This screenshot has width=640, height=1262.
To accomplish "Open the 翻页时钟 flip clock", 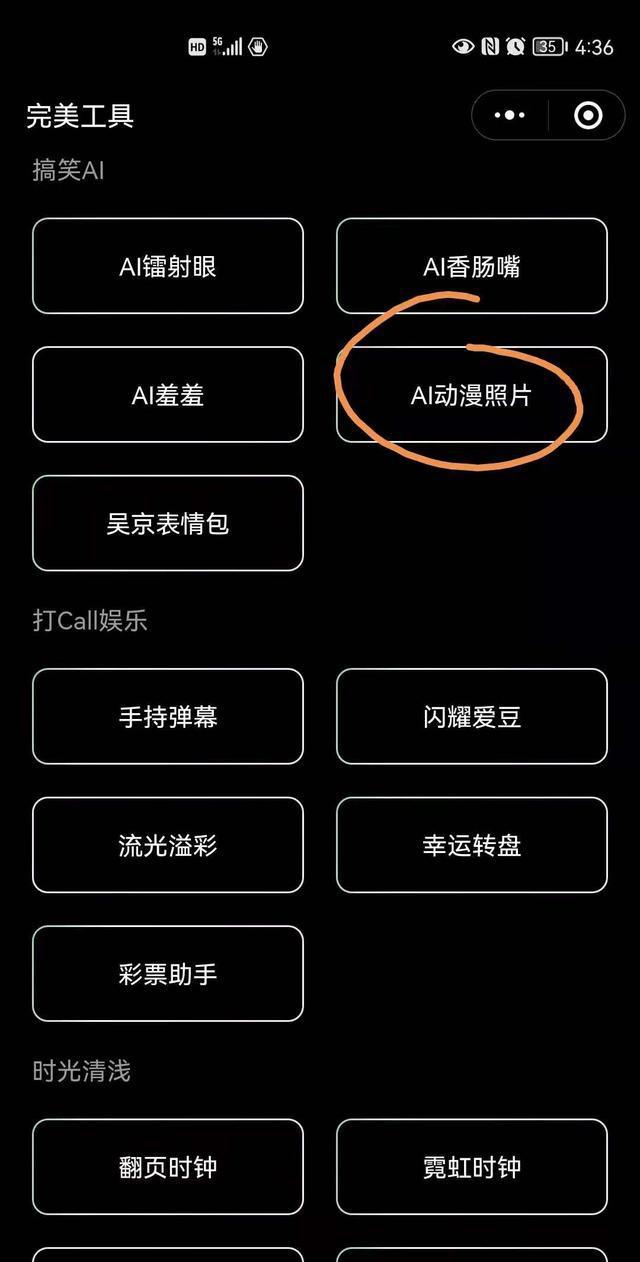I will [x=168, y=1167].
